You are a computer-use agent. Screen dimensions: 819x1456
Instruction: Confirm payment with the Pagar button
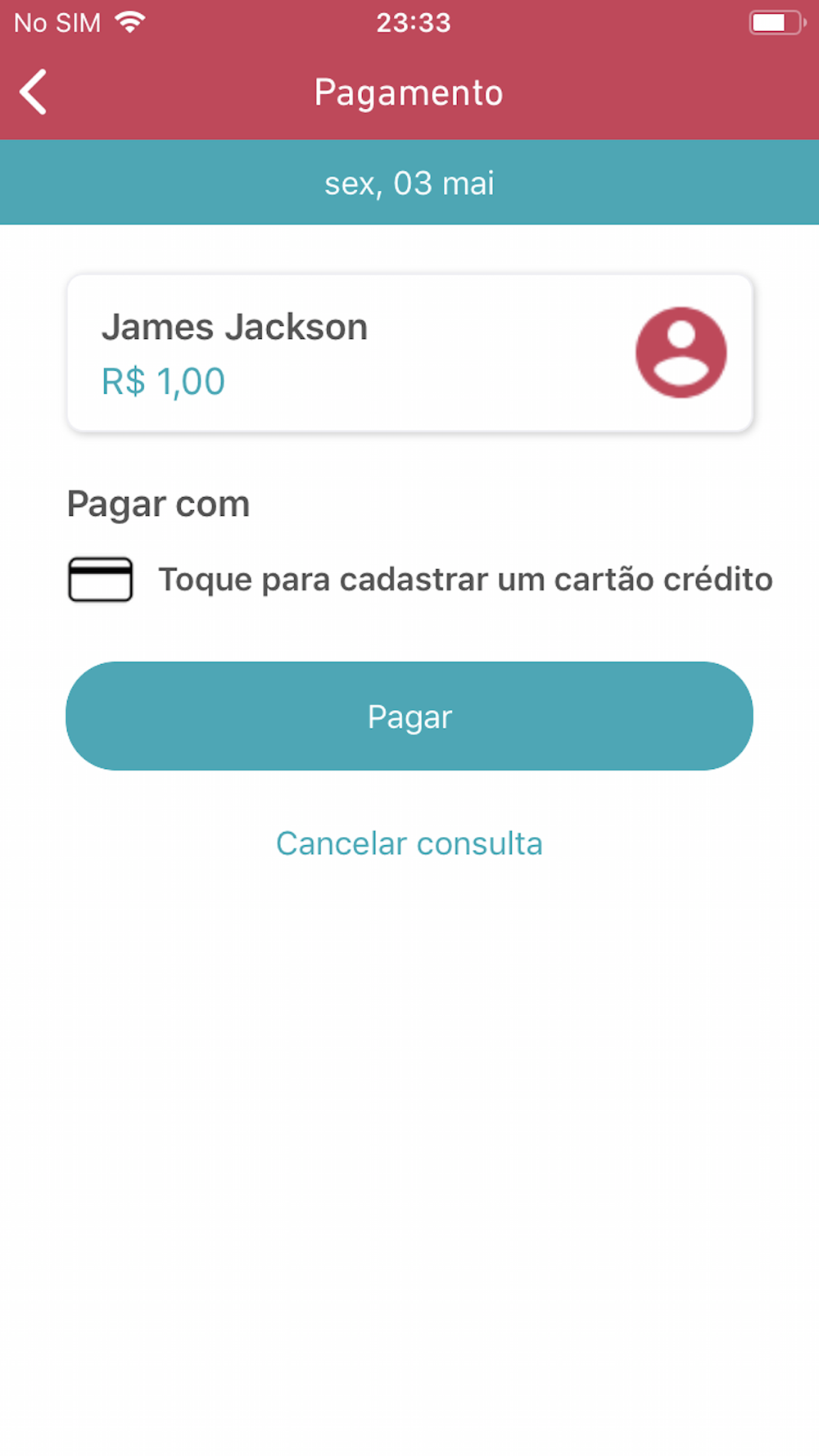point(409,716)
